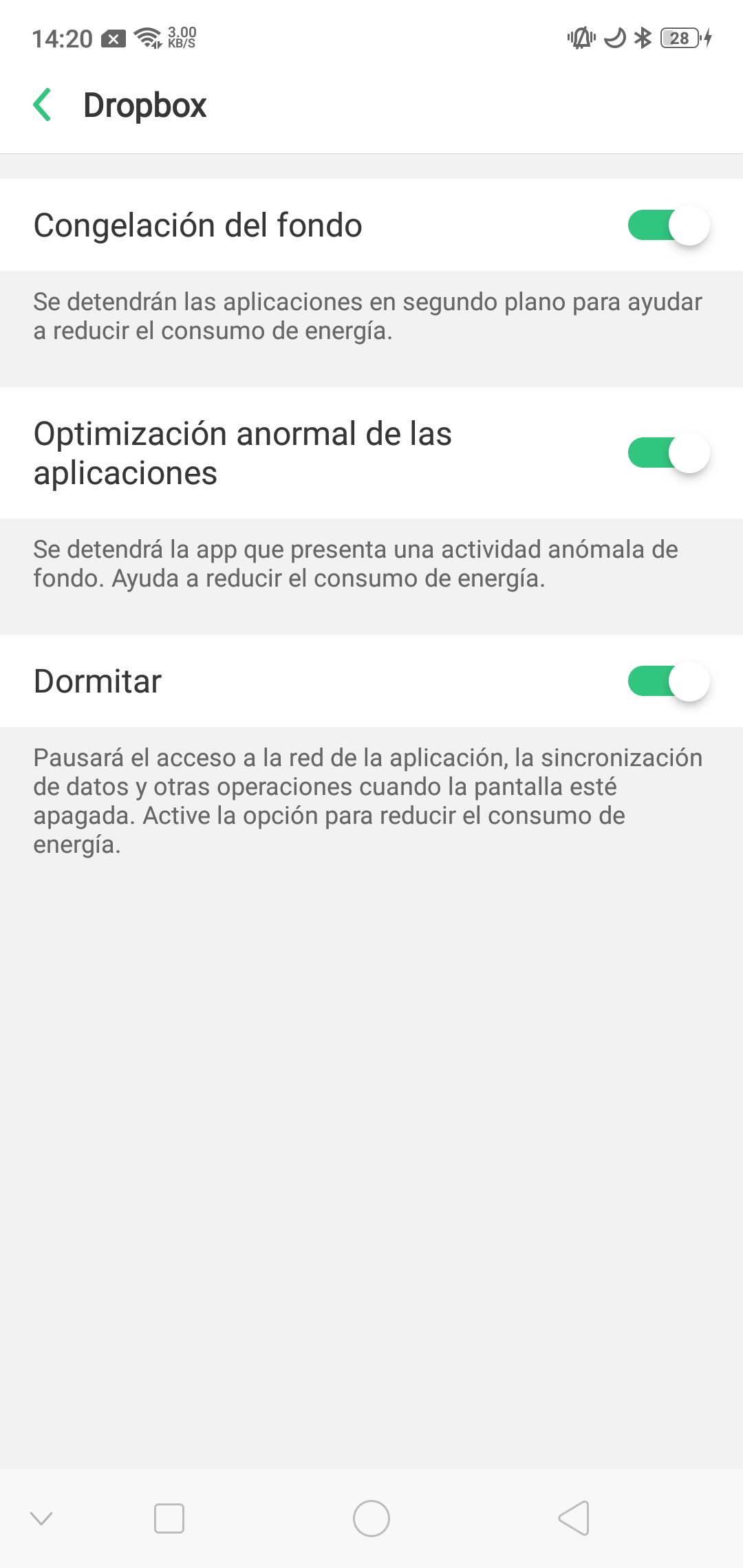Image resolution: width=743 pixels, height=1568 pixels.
Task: Tap the system back triangle
Action: [x=574, y=1518]
